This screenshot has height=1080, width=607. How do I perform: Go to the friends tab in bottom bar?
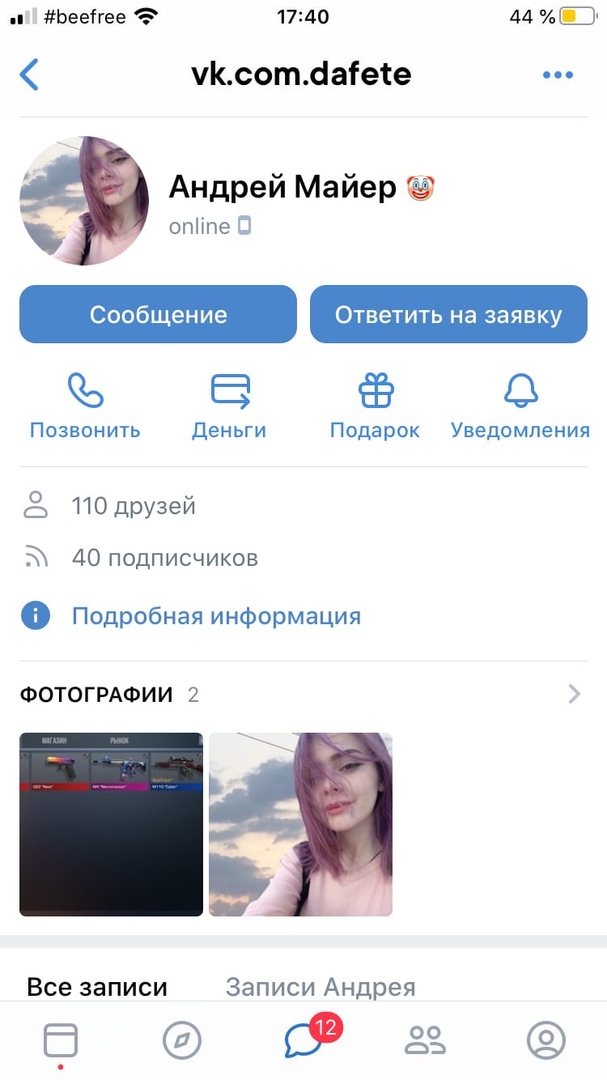pyautogui.click(x=425, y=1041)
